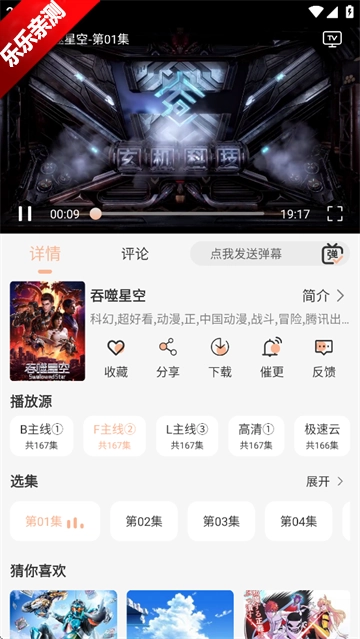Choose the 极速云 playback source
Image resolution: width=360 pixels, height=639 pixels.
pos(322,436)
